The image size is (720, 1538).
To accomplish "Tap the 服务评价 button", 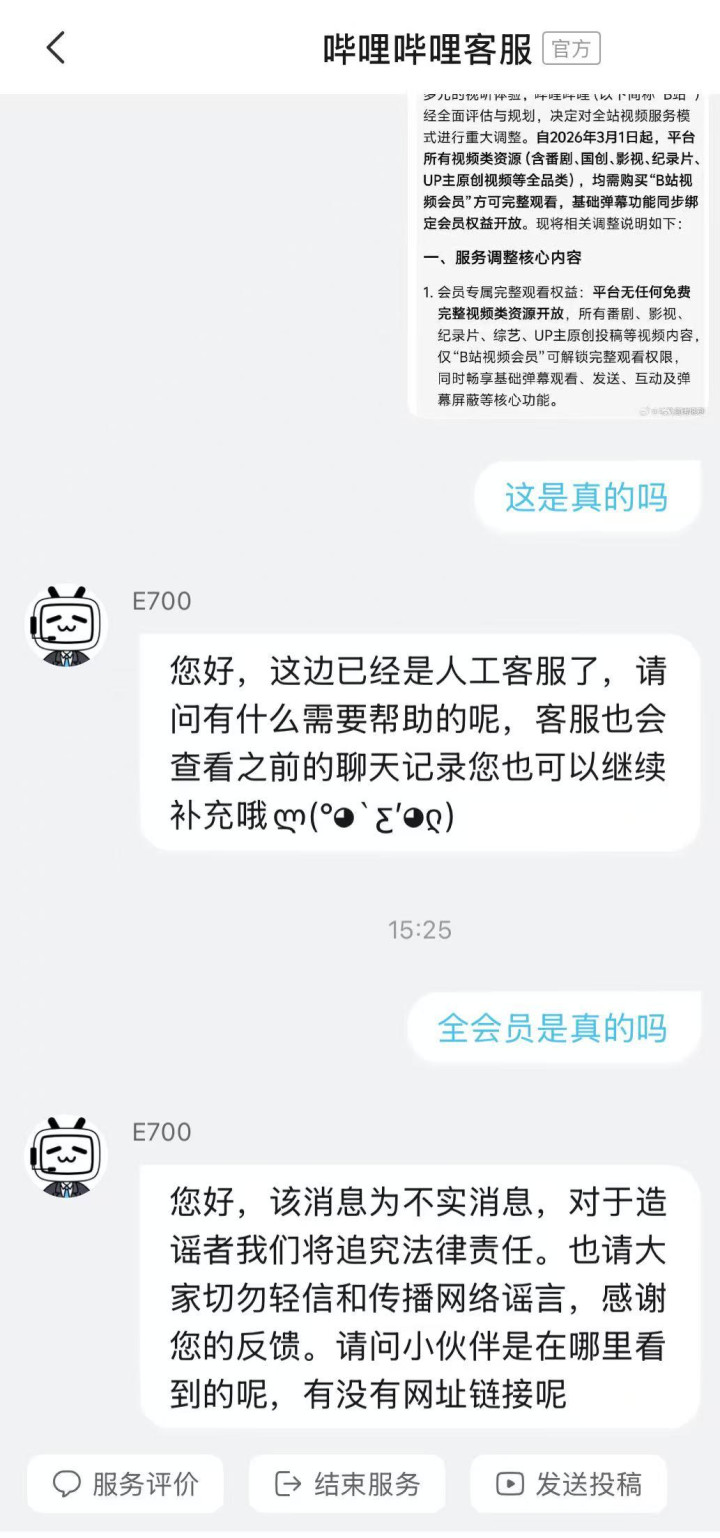I will pos(126,1484).
